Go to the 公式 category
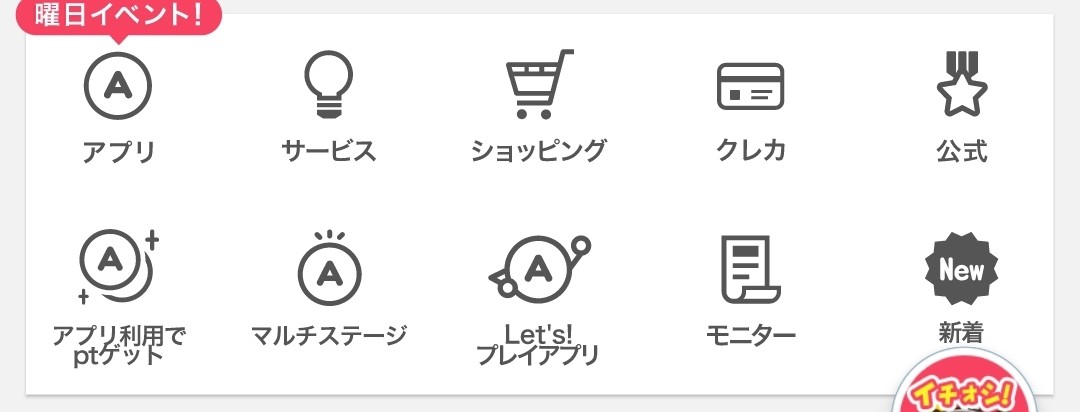This screenshot has height=412, width=1080. click(x=962, y=108)
